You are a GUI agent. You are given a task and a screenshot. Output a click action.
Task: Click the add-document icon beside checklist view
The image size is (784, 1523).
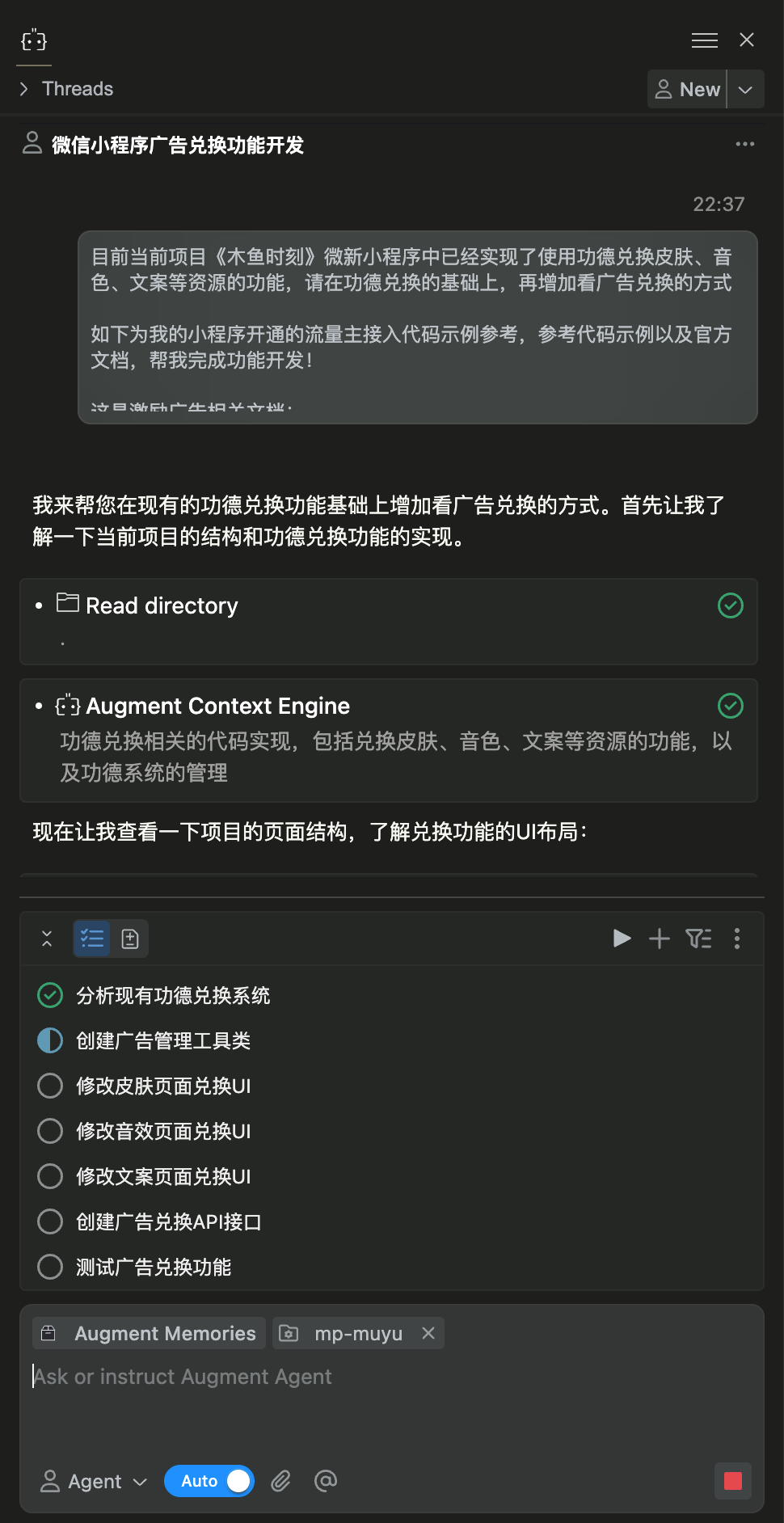point(130,938)
